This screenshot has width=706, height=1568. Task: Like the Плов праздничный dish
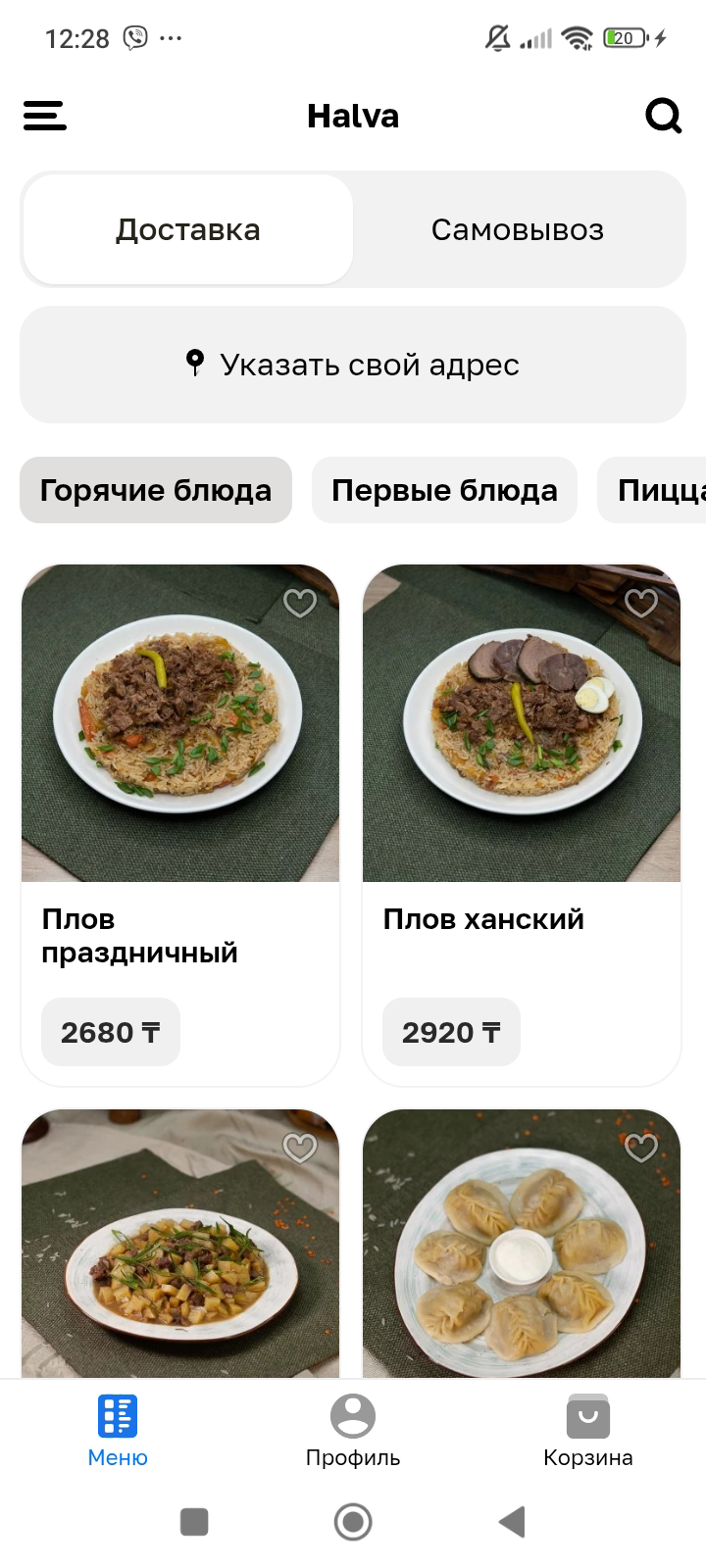pyautogui.click(x=299, y=603)
